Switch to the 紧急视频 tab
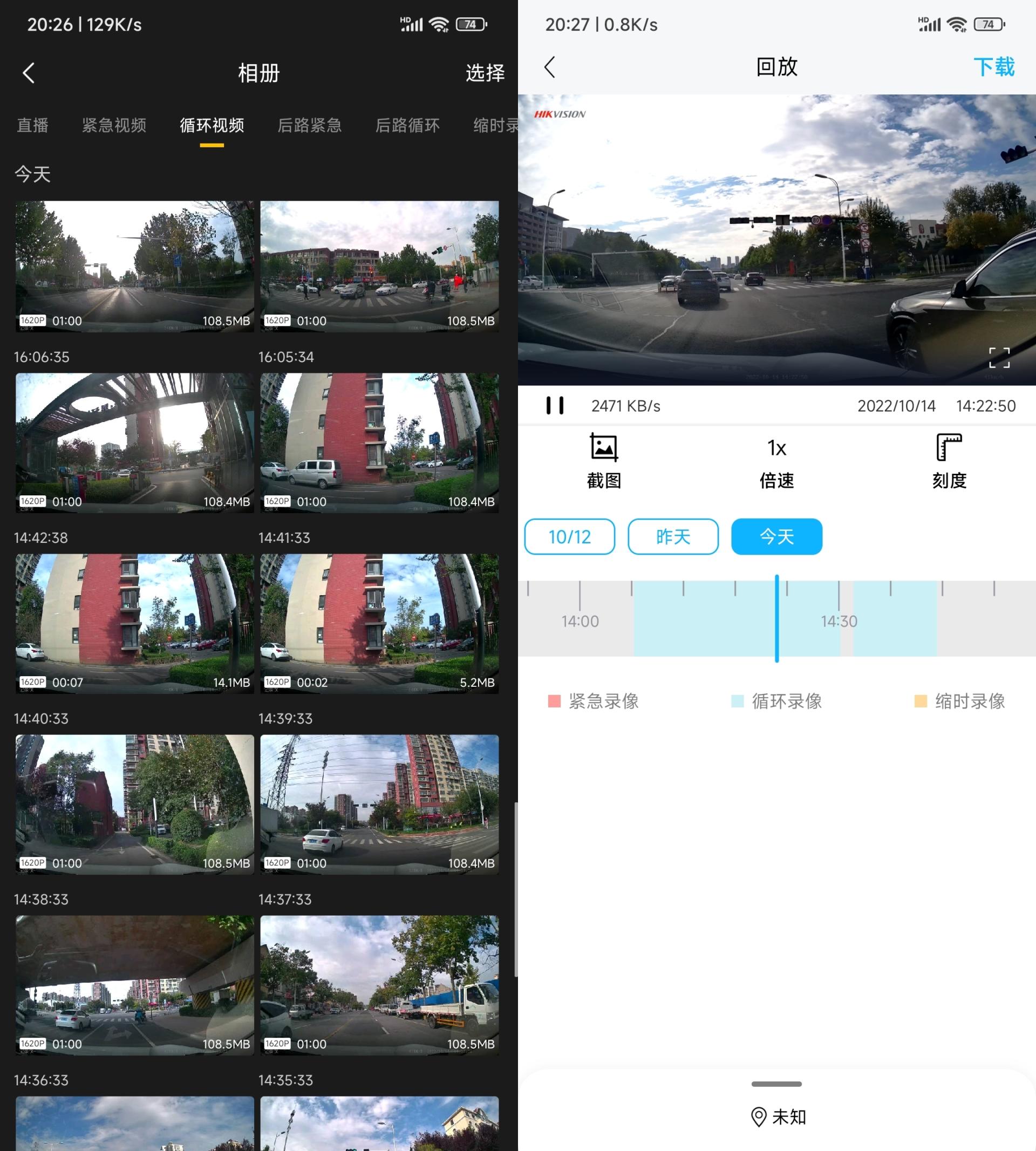 tap(114, 126)
